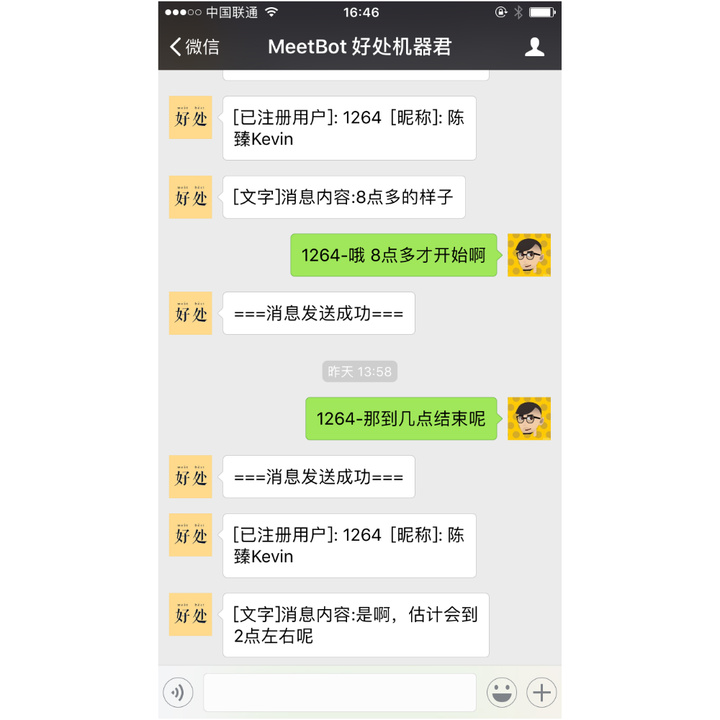Tap my avatar beside 8点多才开始啊 message
This screenshot has height=720, width=720.
tap(529, 255)
